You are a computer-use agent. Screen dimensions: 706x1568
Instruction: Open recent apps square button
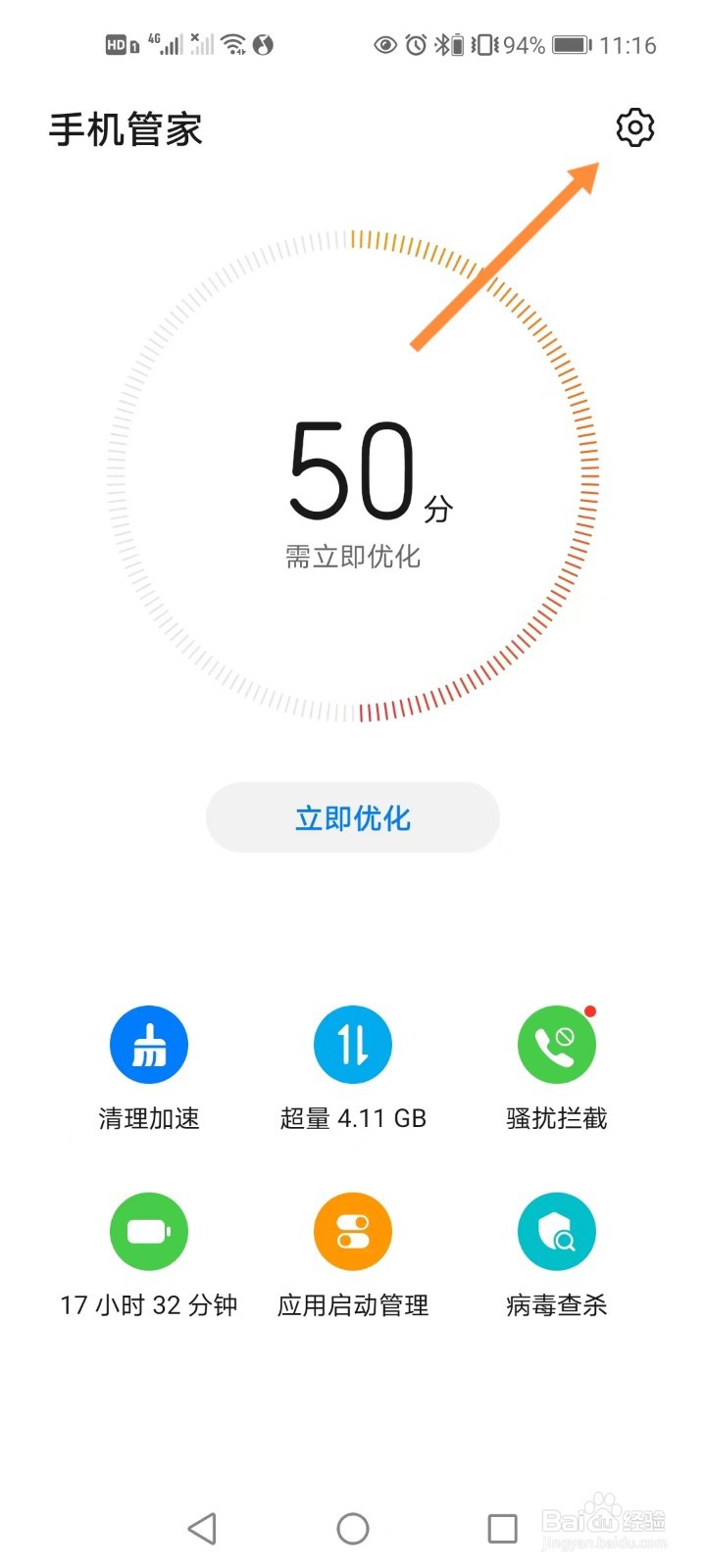[502, 1527]
